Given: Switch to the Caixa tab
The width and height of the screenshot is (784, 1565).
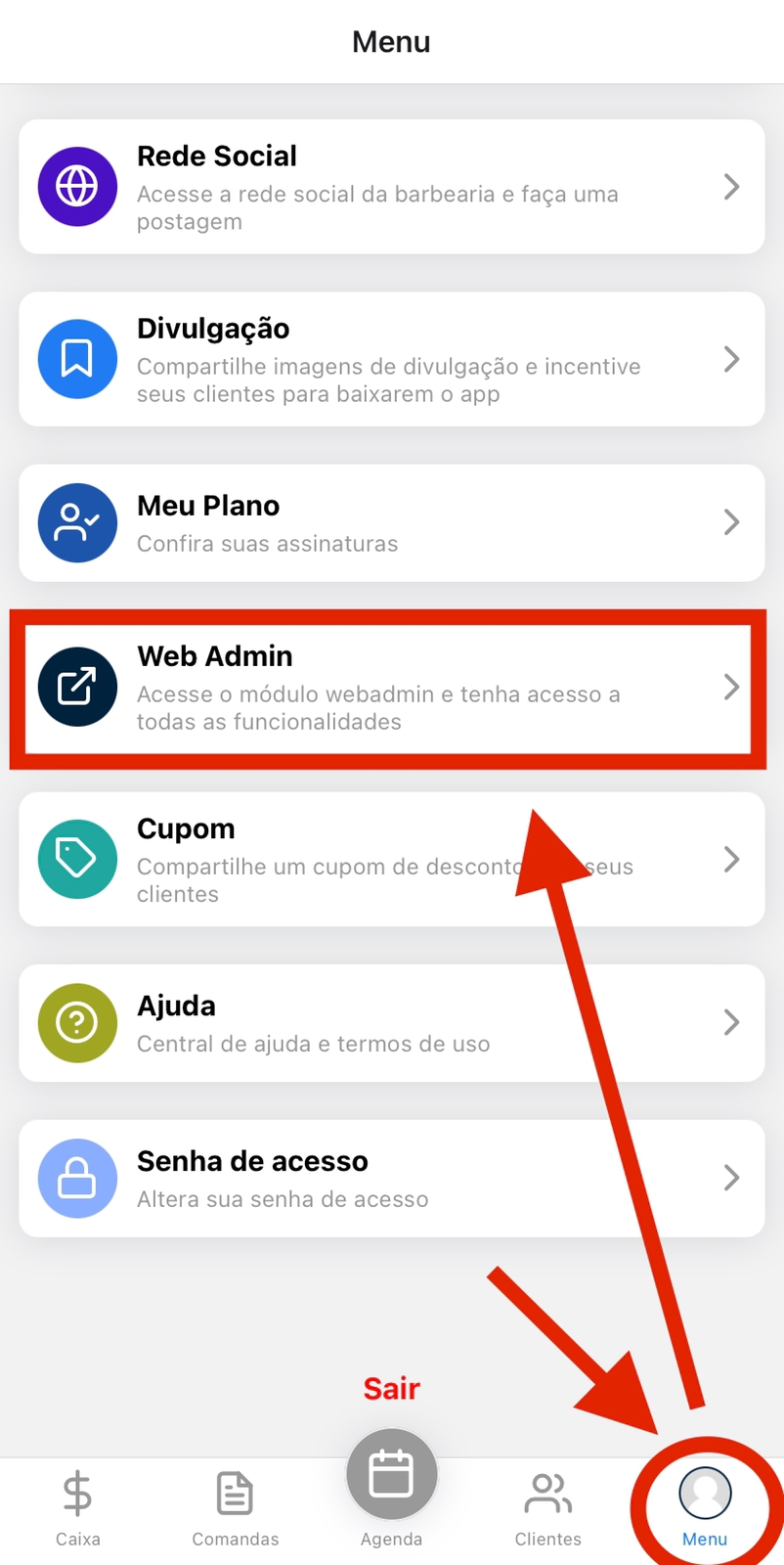Looking at the screenshot, I should 78,1509.
